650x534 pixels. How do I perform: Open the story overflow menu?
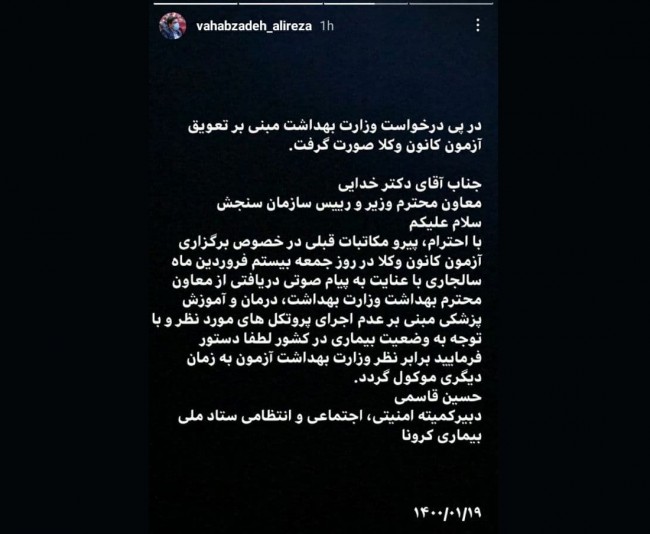tap(477, 25)
